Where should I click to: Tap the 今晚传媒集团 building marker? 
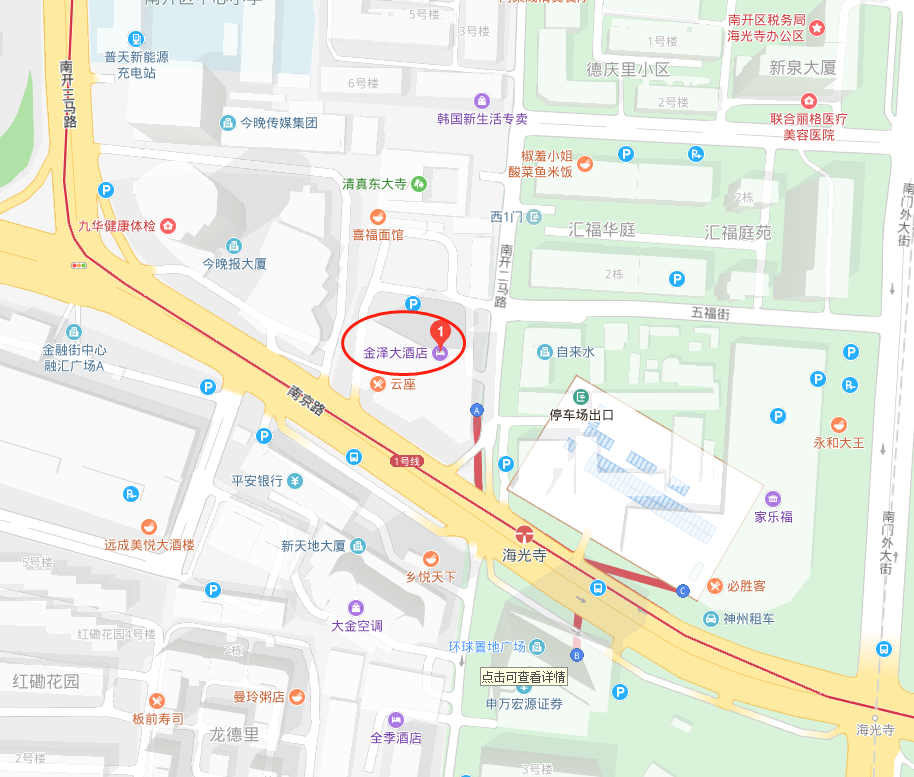coord(228,123)
